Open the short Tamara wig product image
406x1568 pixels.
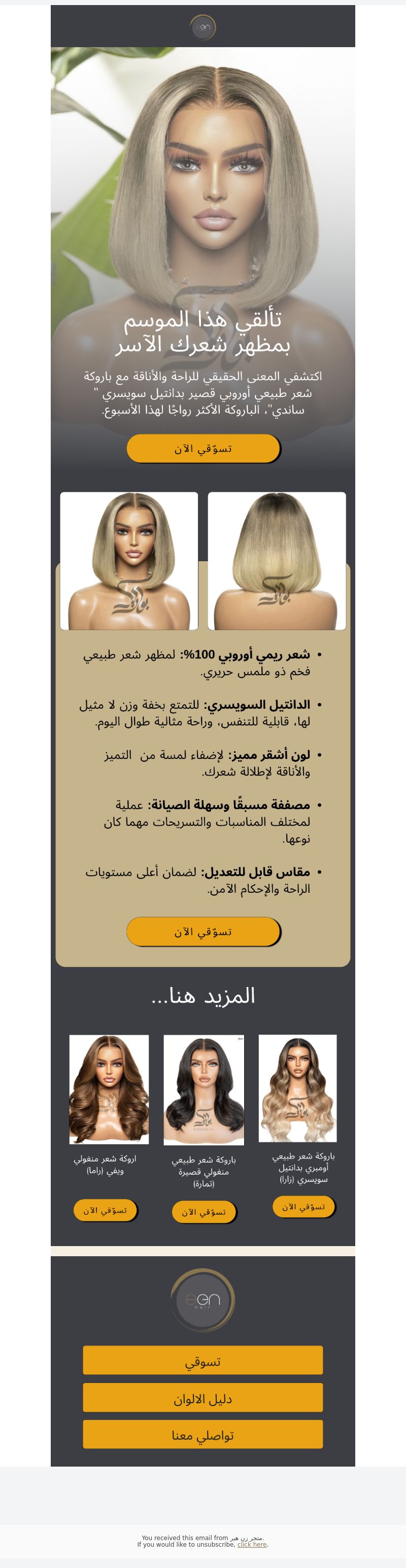204,1089
